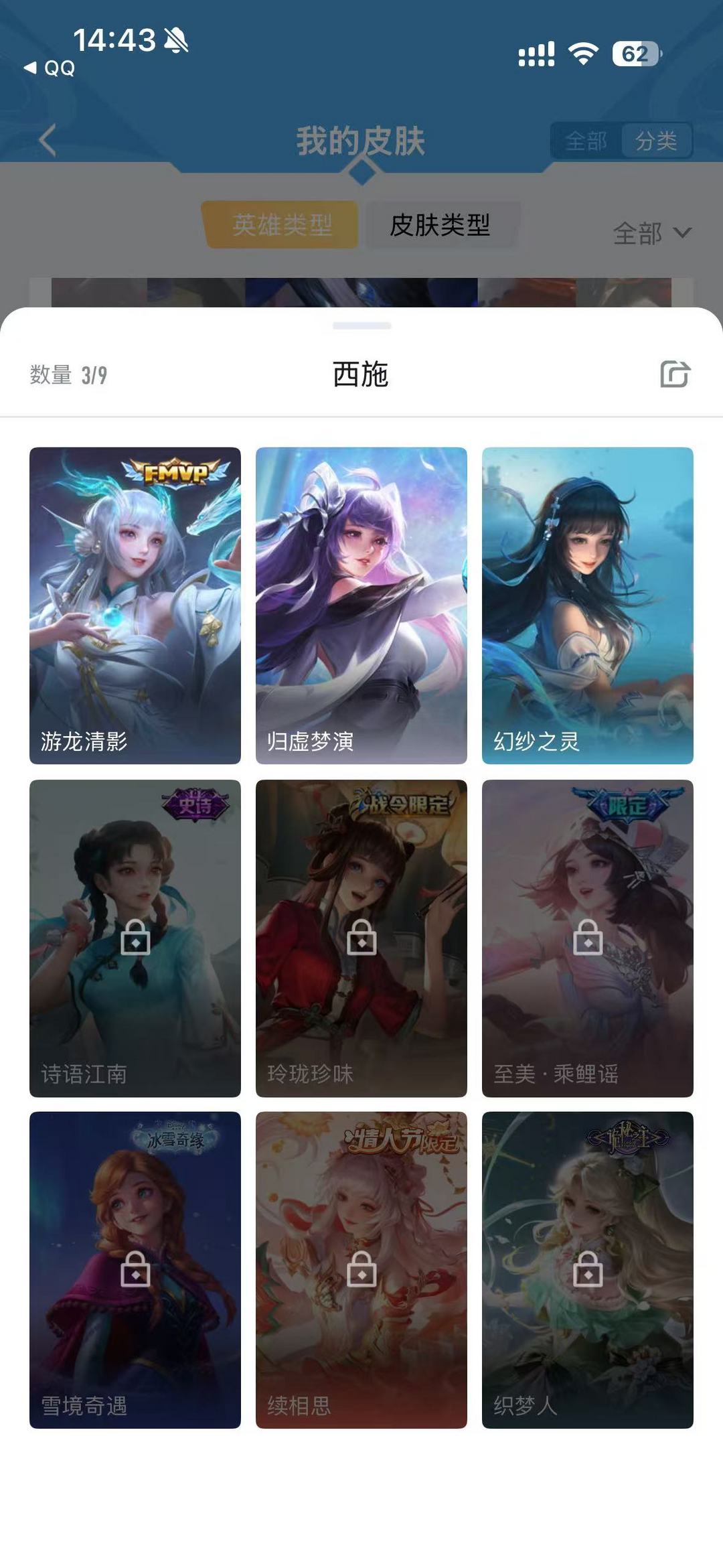Enable the 皮肤类型 filter option
This screenshot has height=1568, width=723.
(440, 226)
